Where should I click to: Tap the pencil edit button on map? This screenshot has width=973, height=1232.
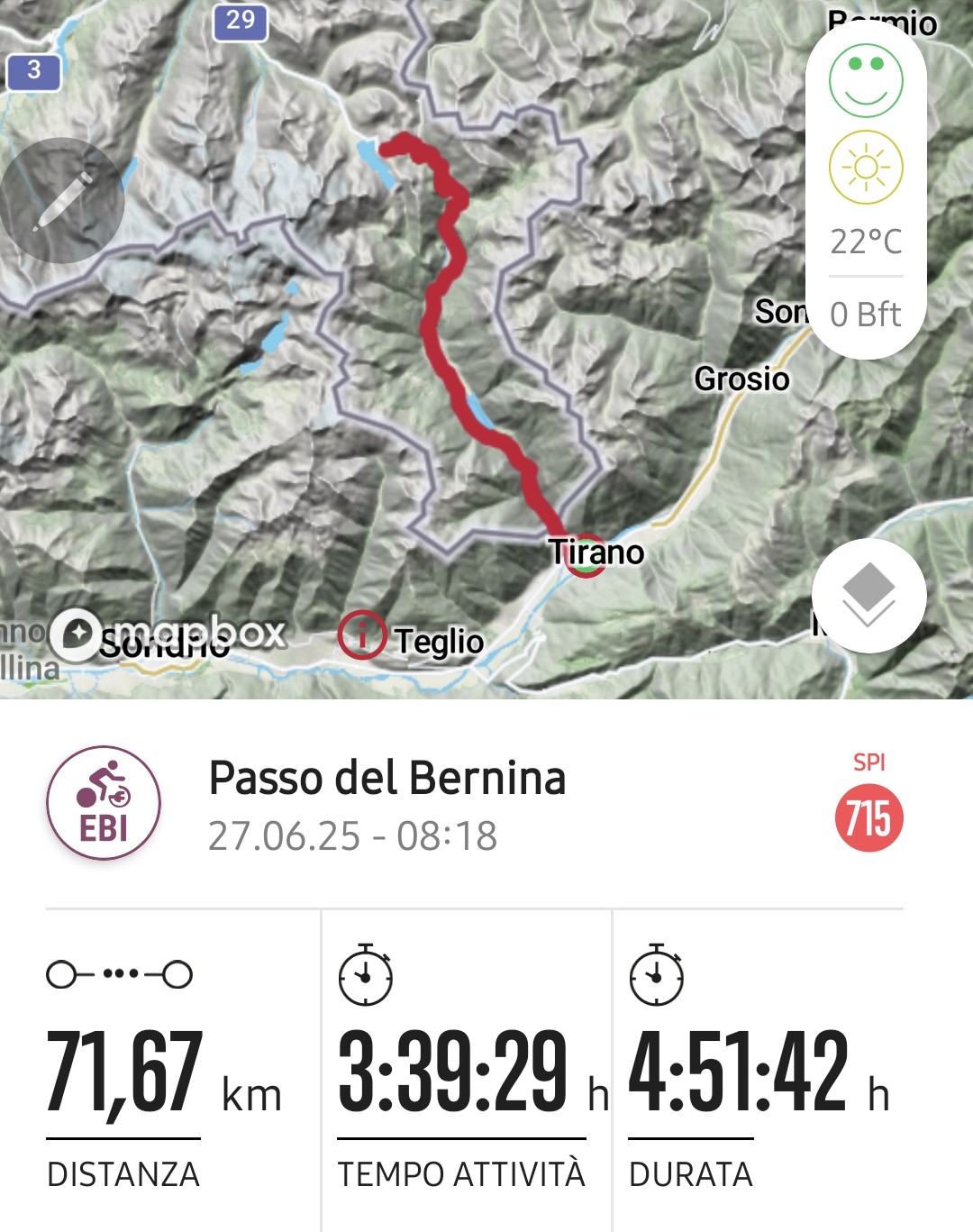coord(62,200)
